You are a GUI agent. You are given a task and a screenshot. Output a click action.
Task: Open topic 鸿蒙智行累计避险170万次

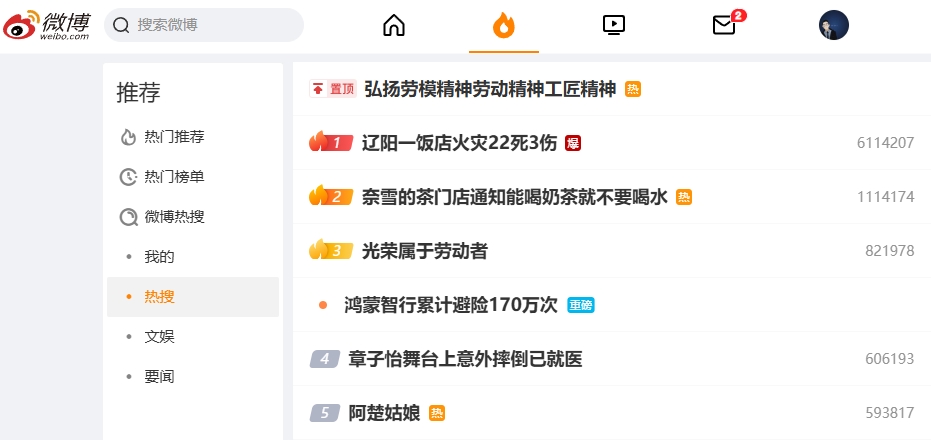(x=451, y=305)
